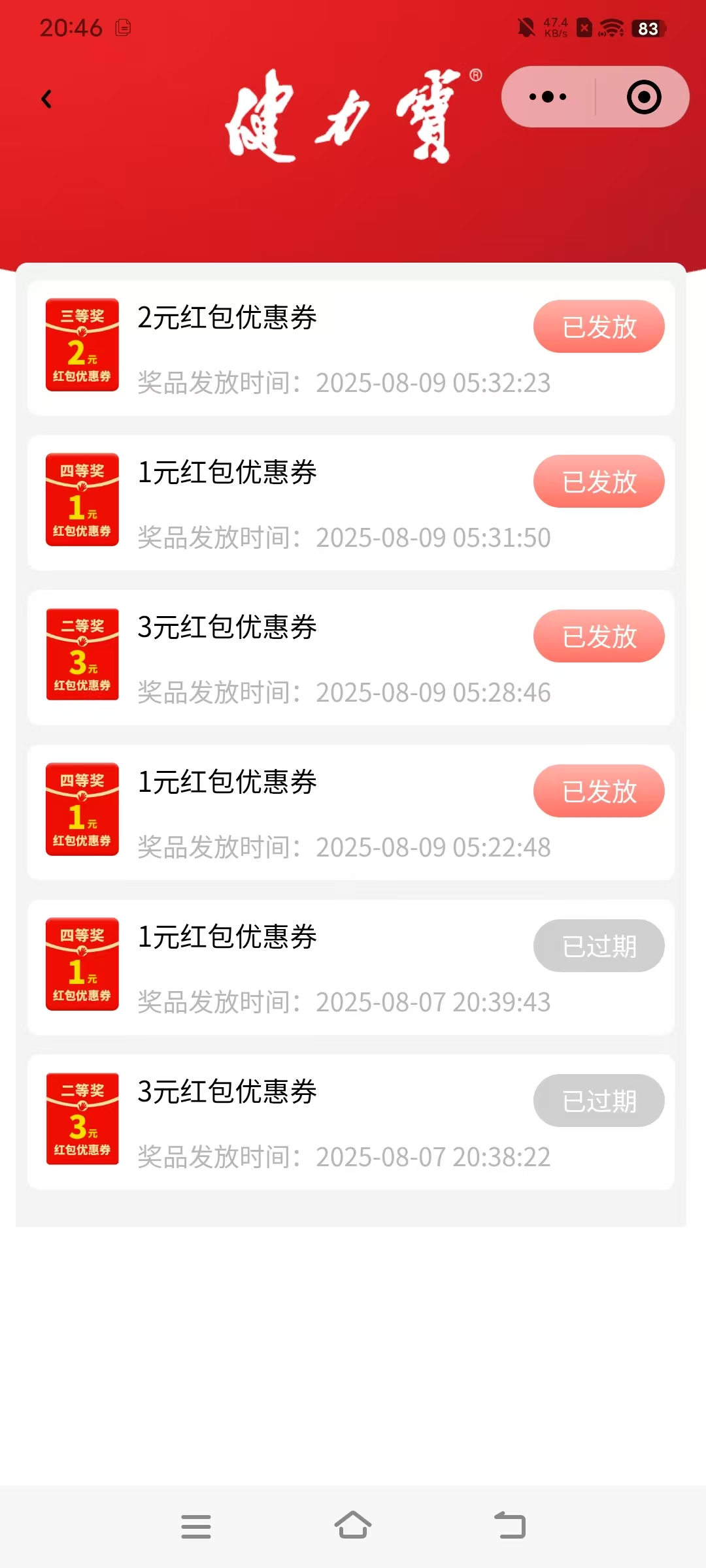Viewport: 706px width, 1568px height.
Task: Tap 已发放 for the 1元红包优惠券 at 05:31:50
Action: click(599, 482)
